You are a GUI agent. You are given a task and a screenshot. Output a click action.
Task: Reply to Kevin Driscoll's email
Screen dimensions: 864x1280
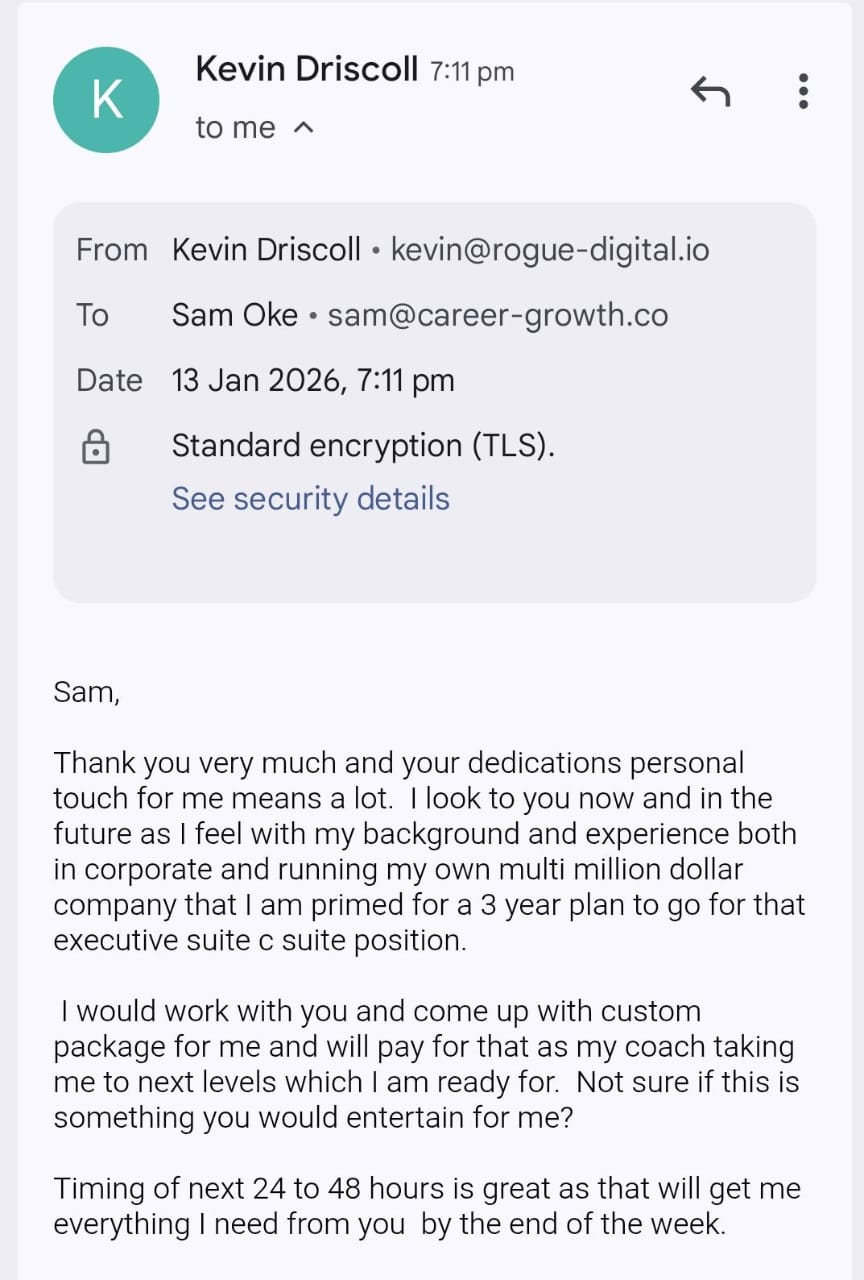click(710, 93)
